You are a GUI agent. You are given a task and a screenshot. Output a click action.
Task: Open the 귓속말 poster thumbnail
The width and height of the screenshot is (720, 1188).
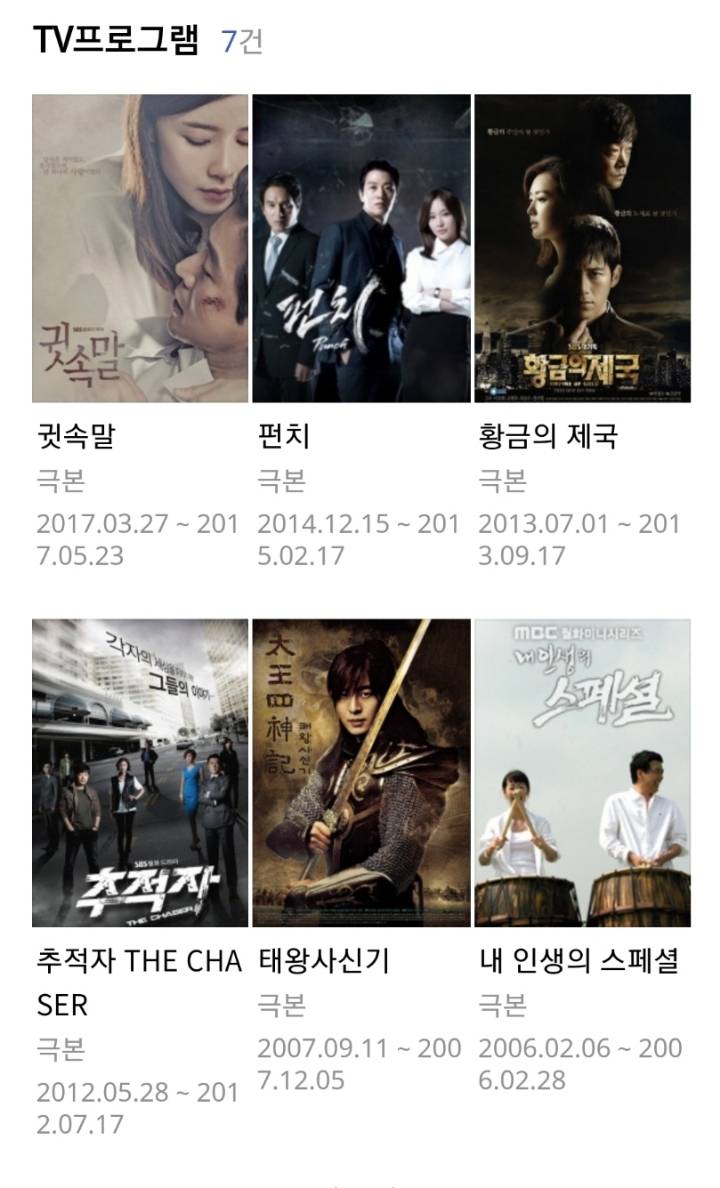tap(137, 249)
